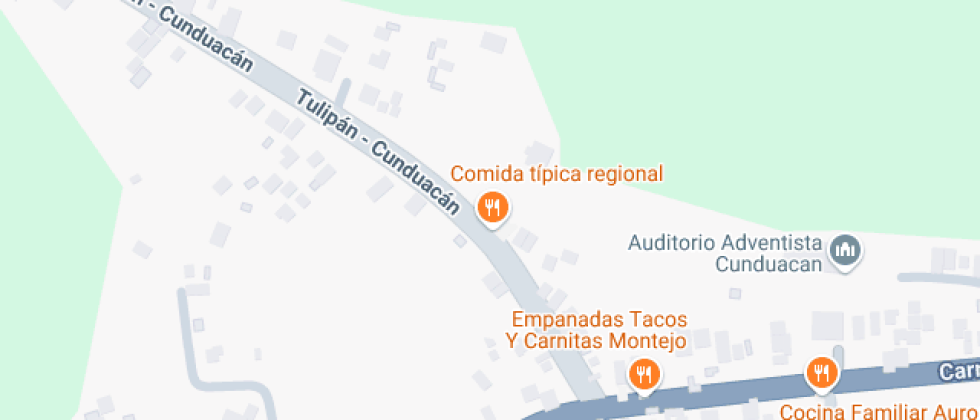Open the Comida típica regional restaurant pin
980x420 pixels.
(492, 208)
